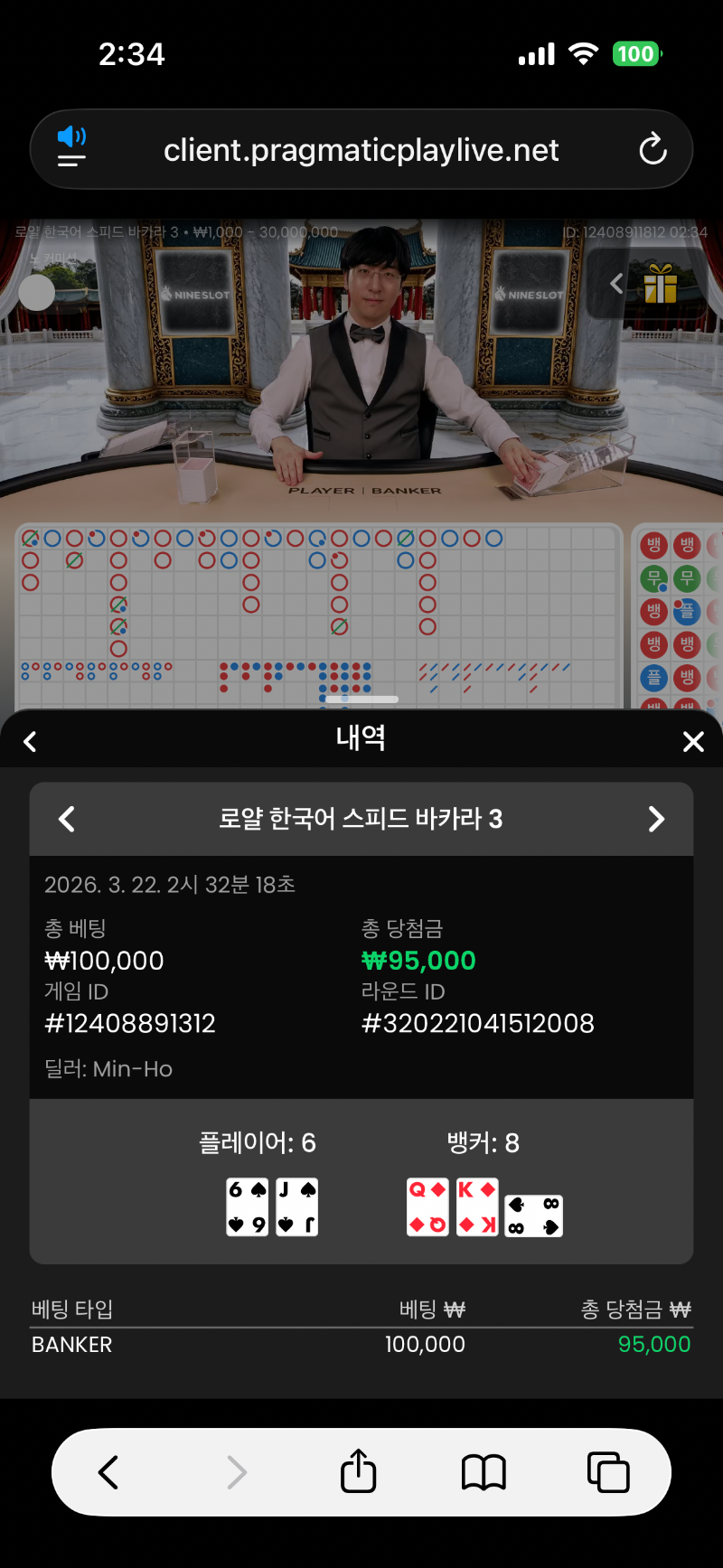The image size is (723, 1568).
Task: Go back in Safari's bottom toolbar
Action: tap(108, 1472)
